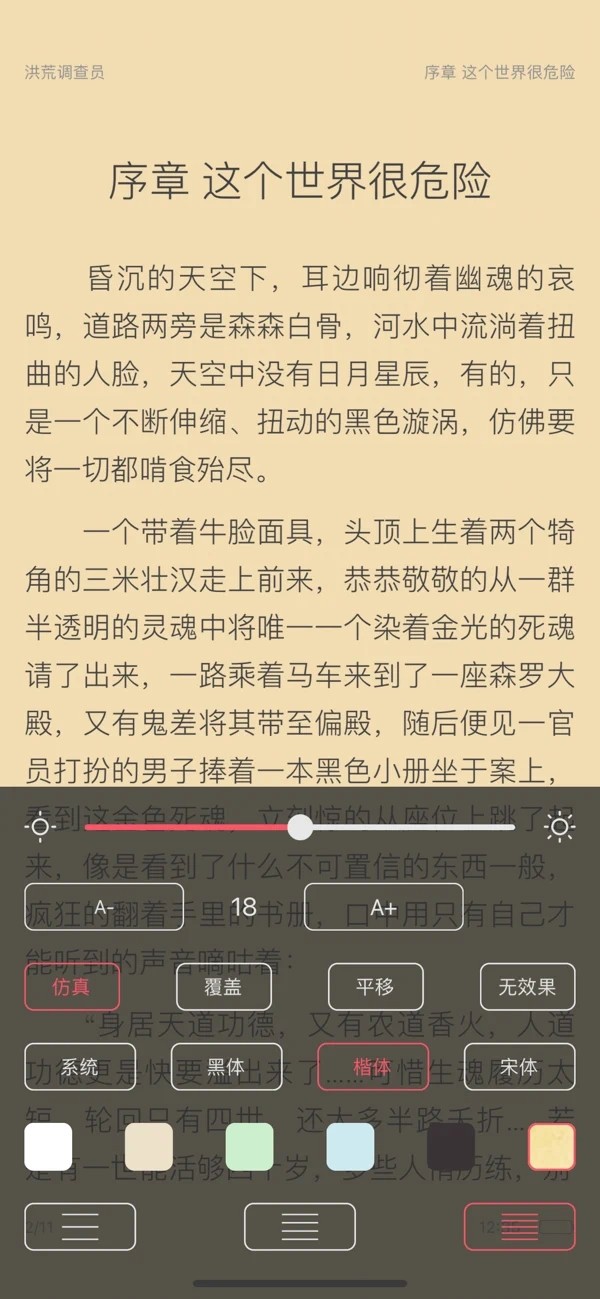Switch to 平移 page-turn effect
This screenshot has height=1299, width=600.
click(375, 987)
